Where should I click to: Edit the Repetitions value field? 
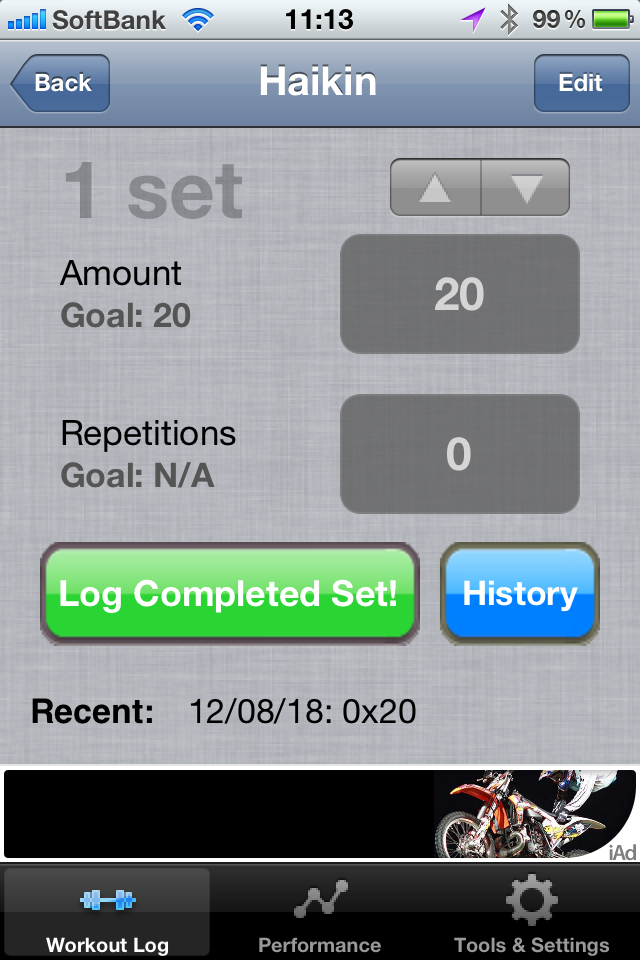460,454
